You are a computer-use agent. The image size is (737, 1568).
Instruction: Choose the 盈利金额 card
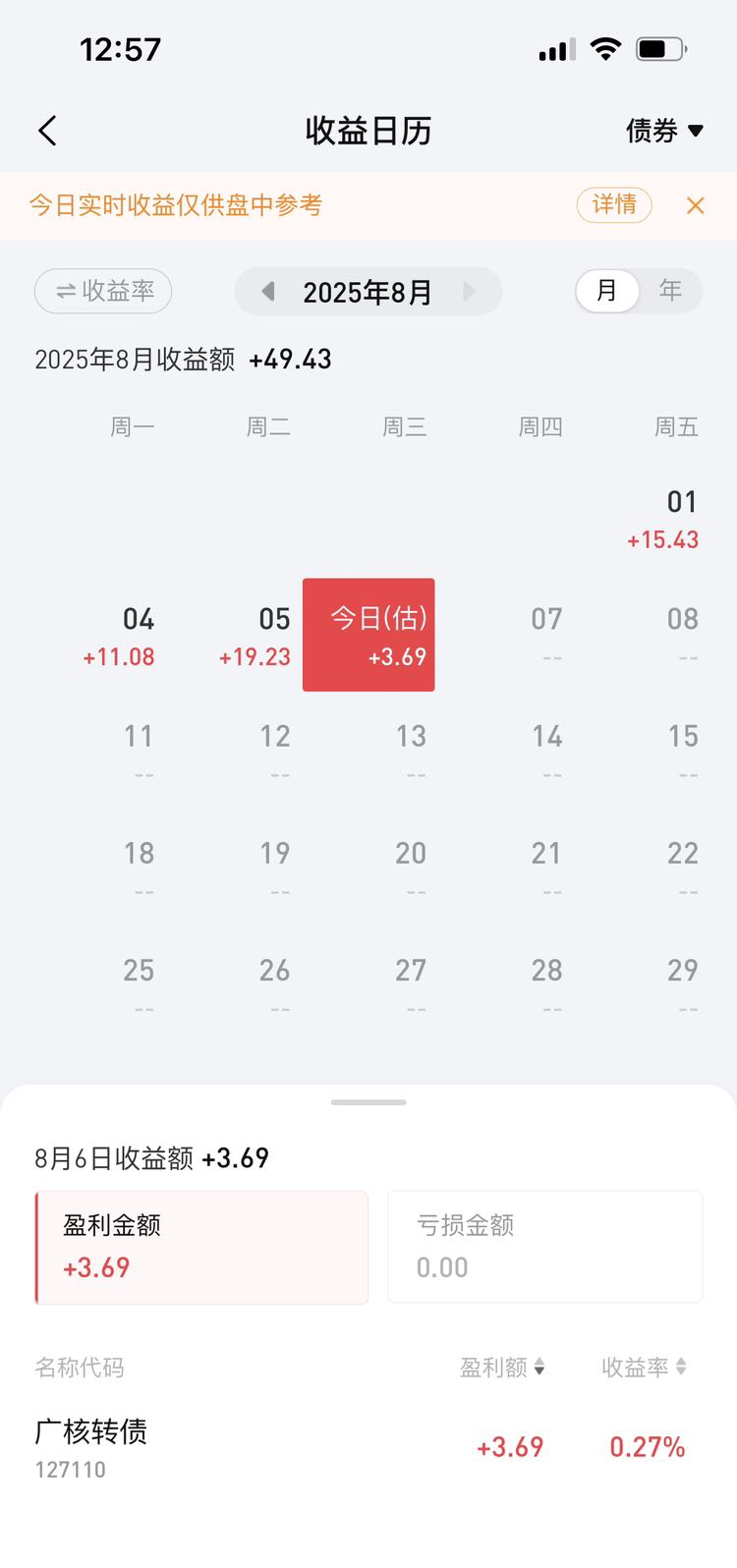(x=201, y=1247)
